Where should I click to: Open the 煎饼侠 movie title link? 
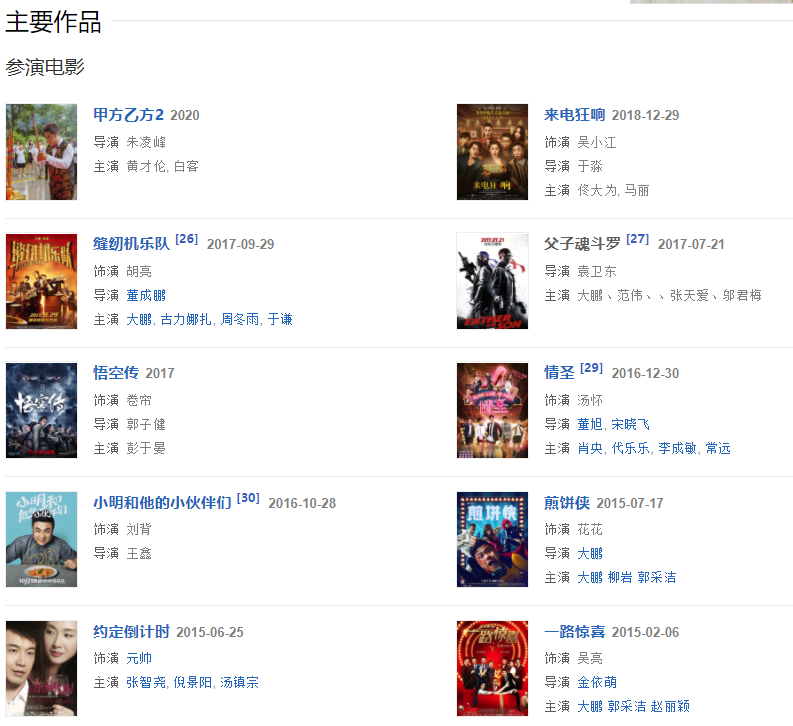click(567, 502)
